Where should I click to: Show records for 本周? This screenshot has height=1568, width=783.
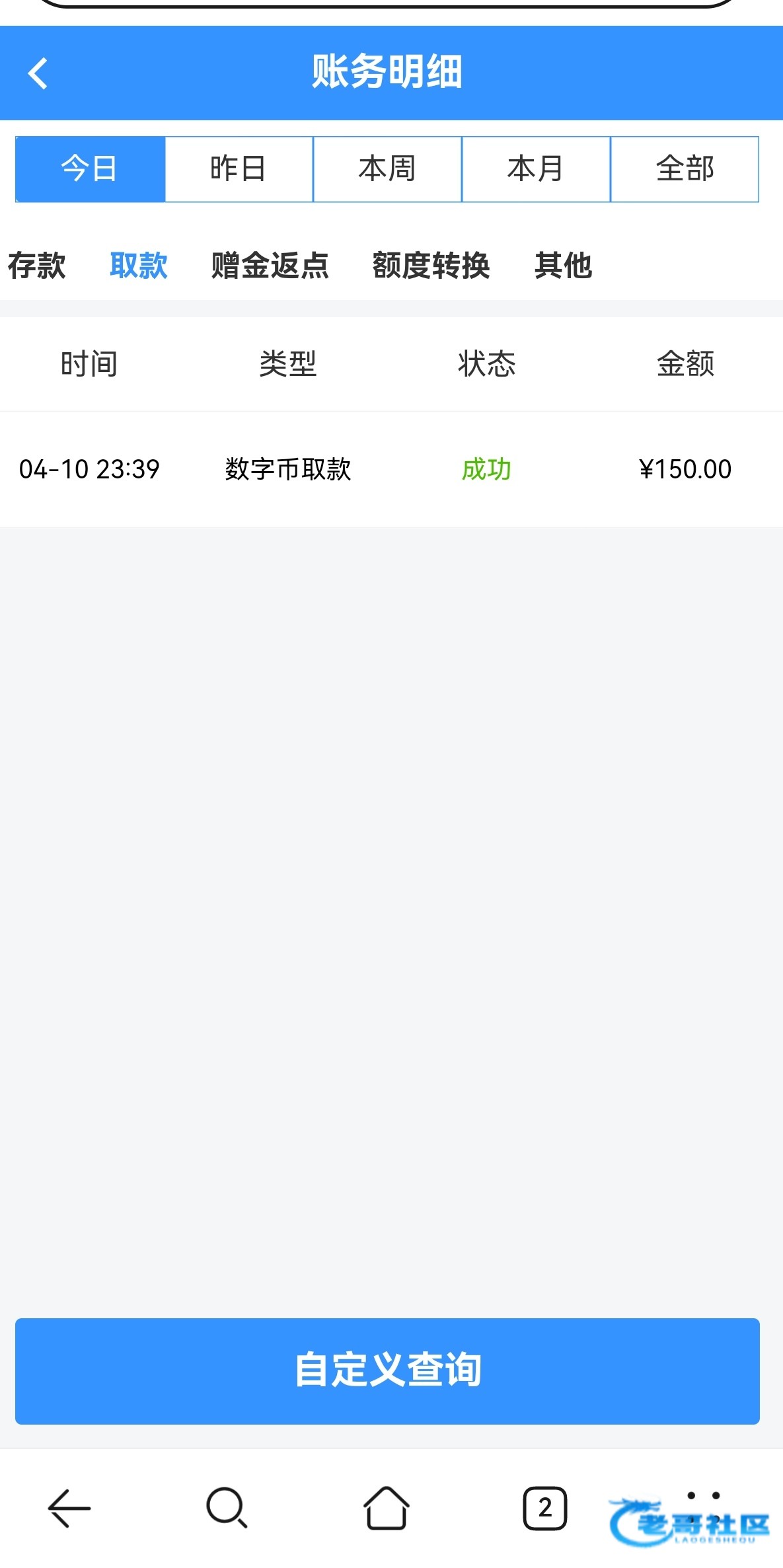(x=387, y=169)
